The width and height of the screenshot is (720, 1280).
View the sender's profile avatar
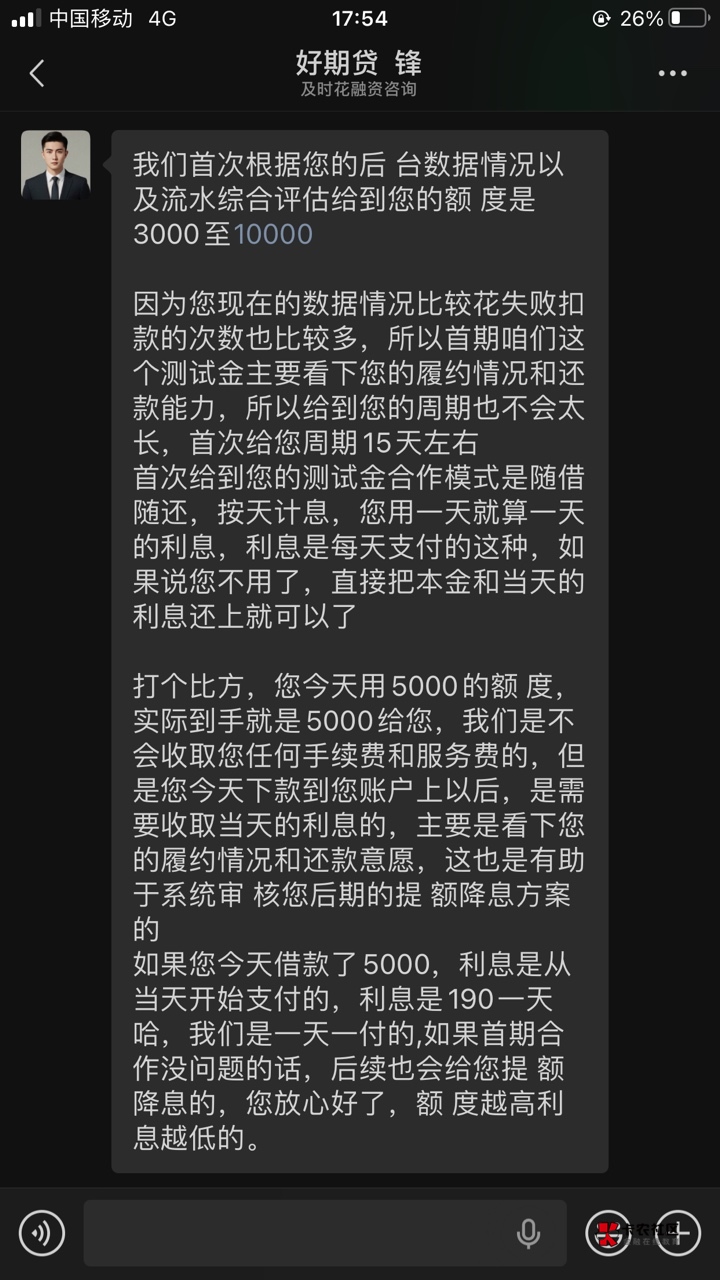[56, 165]
